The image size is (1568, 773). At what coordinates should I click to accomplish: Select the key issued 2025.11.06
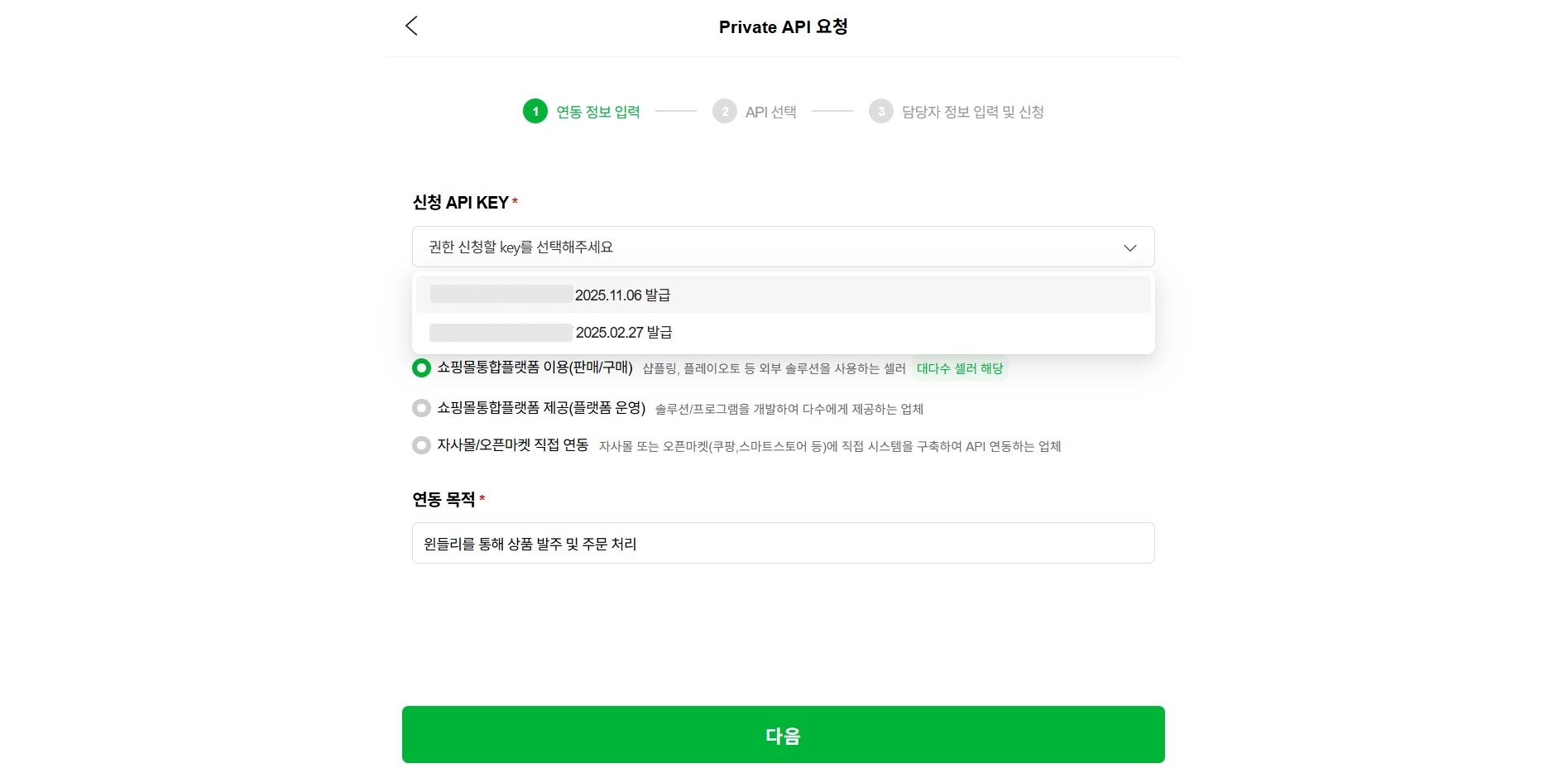tap(782, 295)
